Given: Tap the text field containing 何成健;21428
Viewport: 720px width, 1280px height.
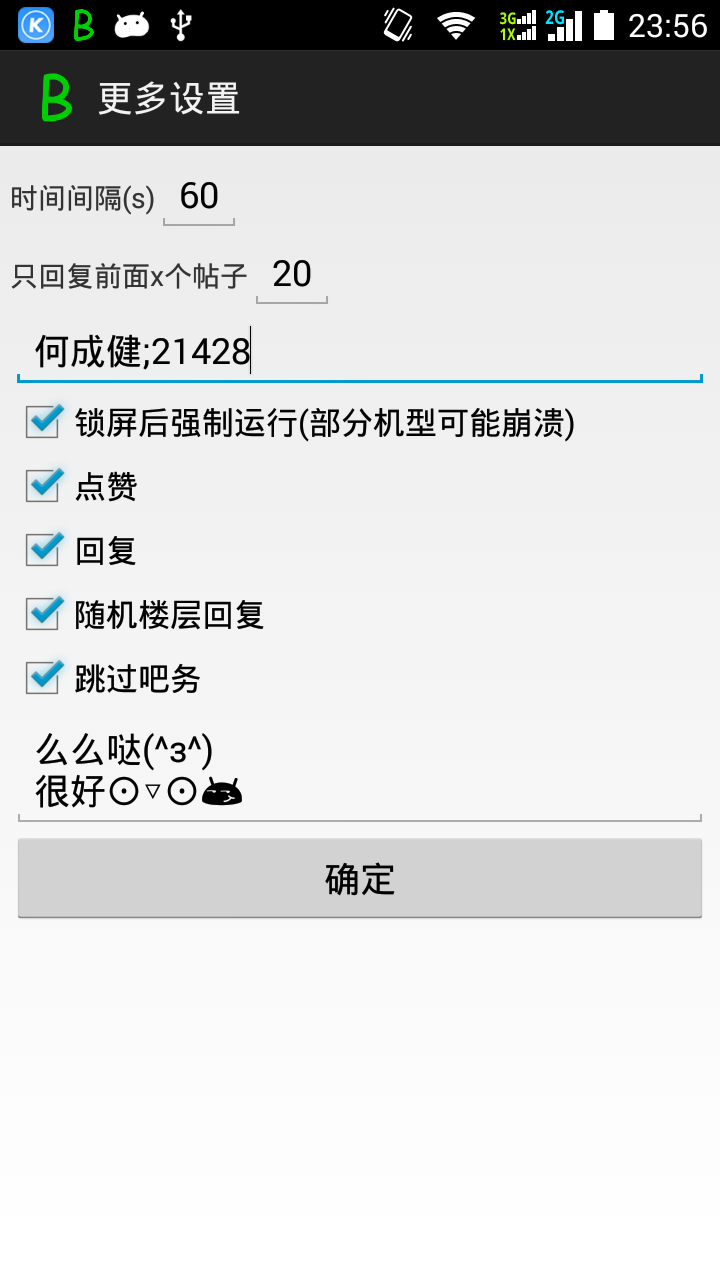Looking at the screenshot, I should click(360, 352).
